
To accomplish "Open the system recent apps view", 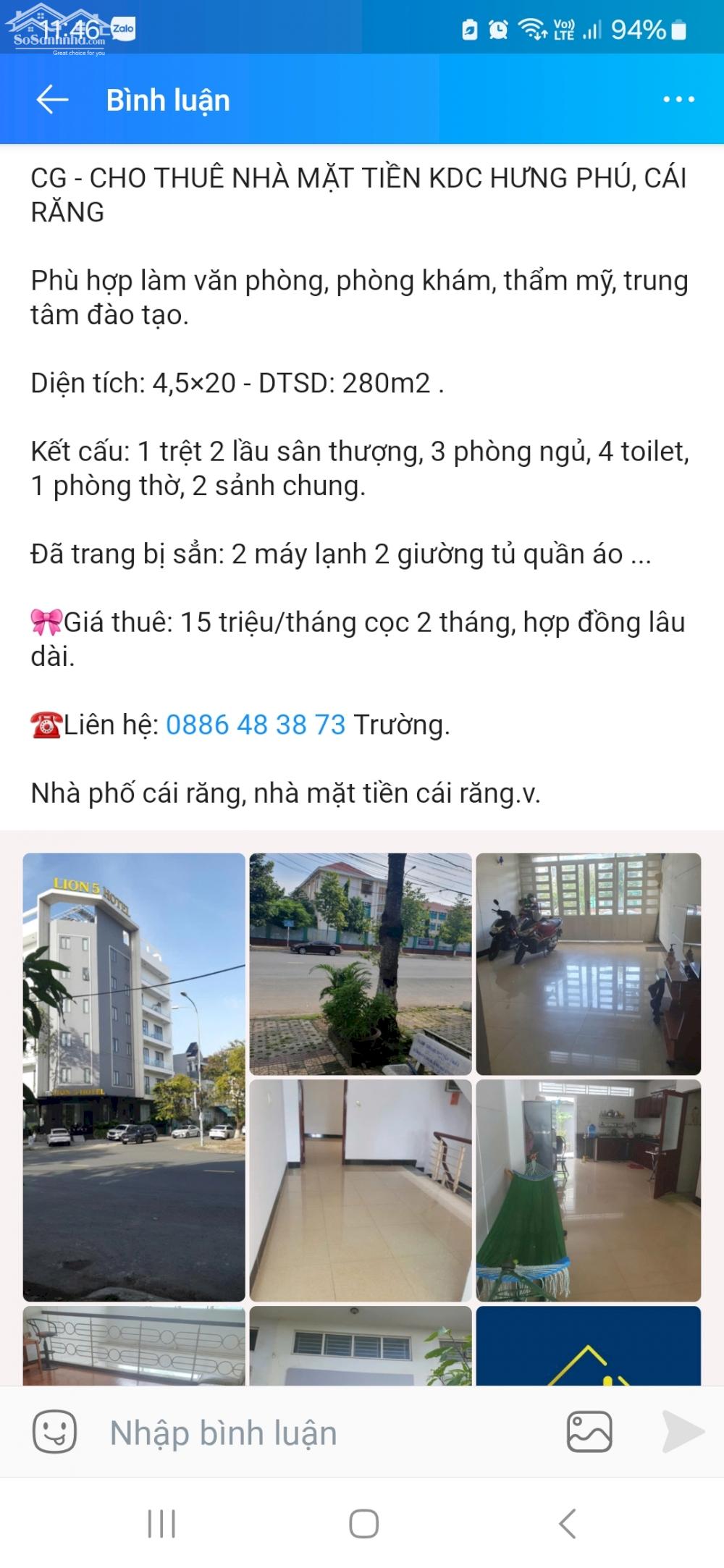I will tap(161, 1524).
